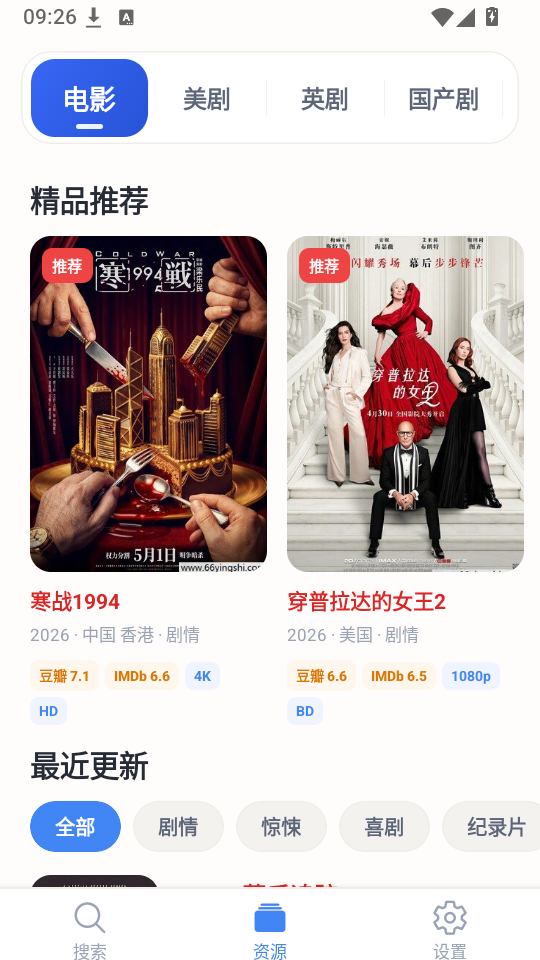Viewport: 540px width, 960px height.
Task: Filter recent updates by 纪录片
Action: coord(492,827)
